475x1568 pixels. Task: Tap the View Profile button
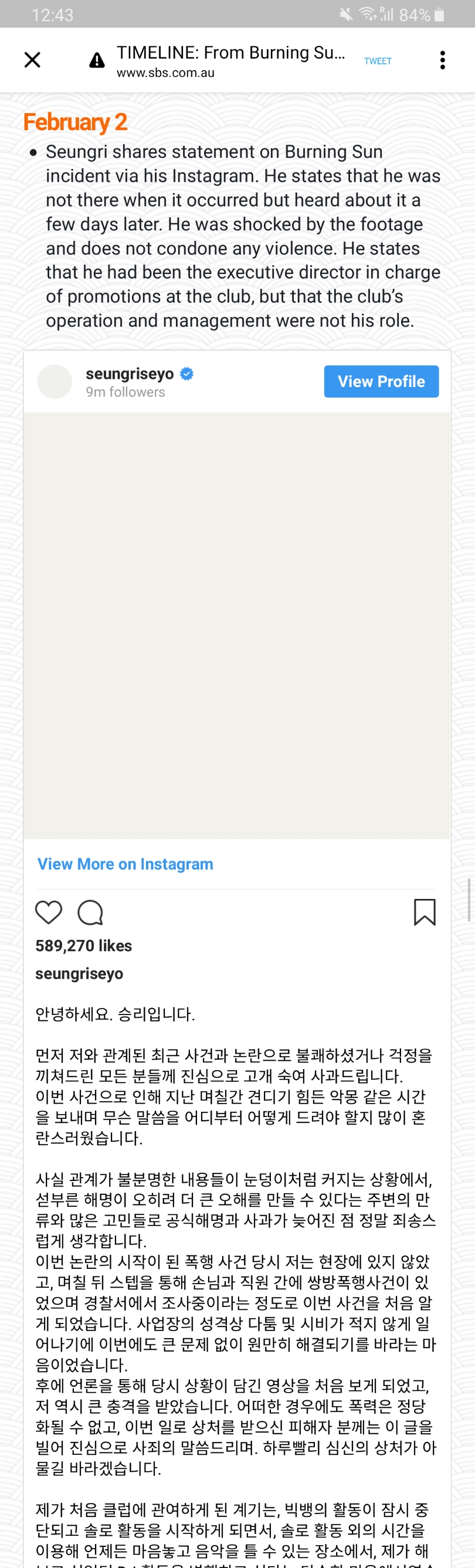[381, 382]
